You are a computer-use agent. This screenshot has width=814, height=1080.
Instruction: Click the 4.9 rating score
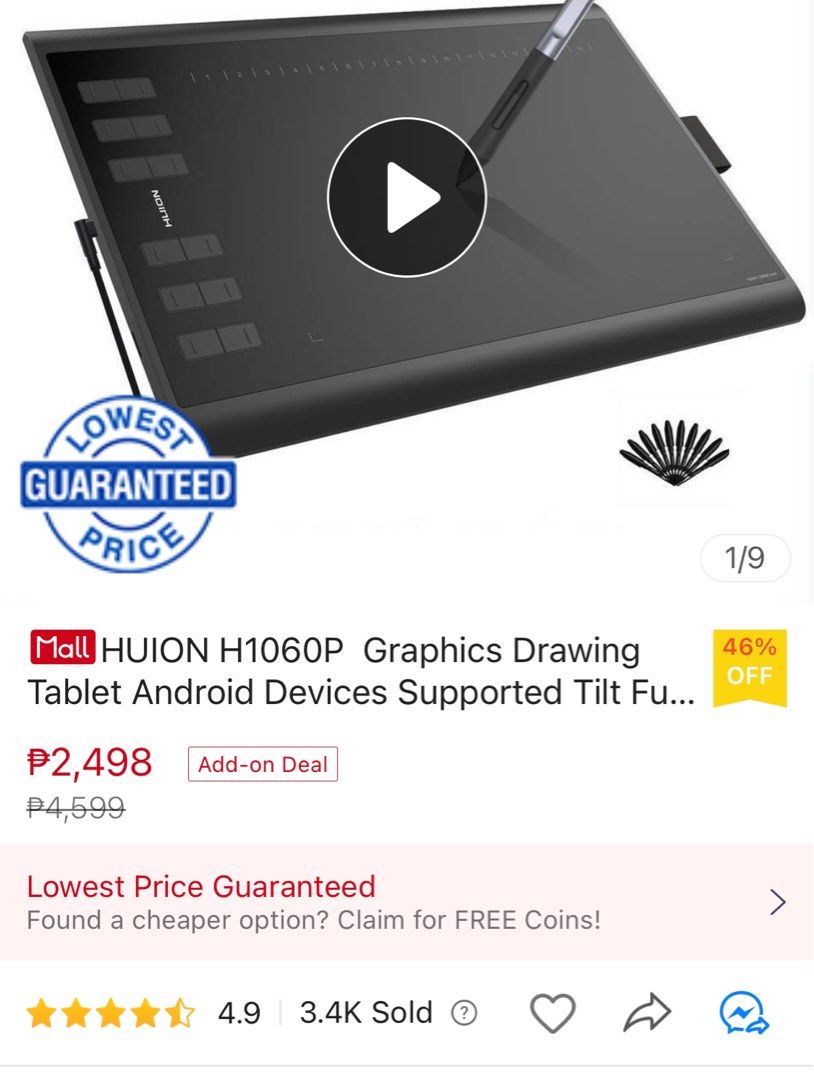point(240,1013)
